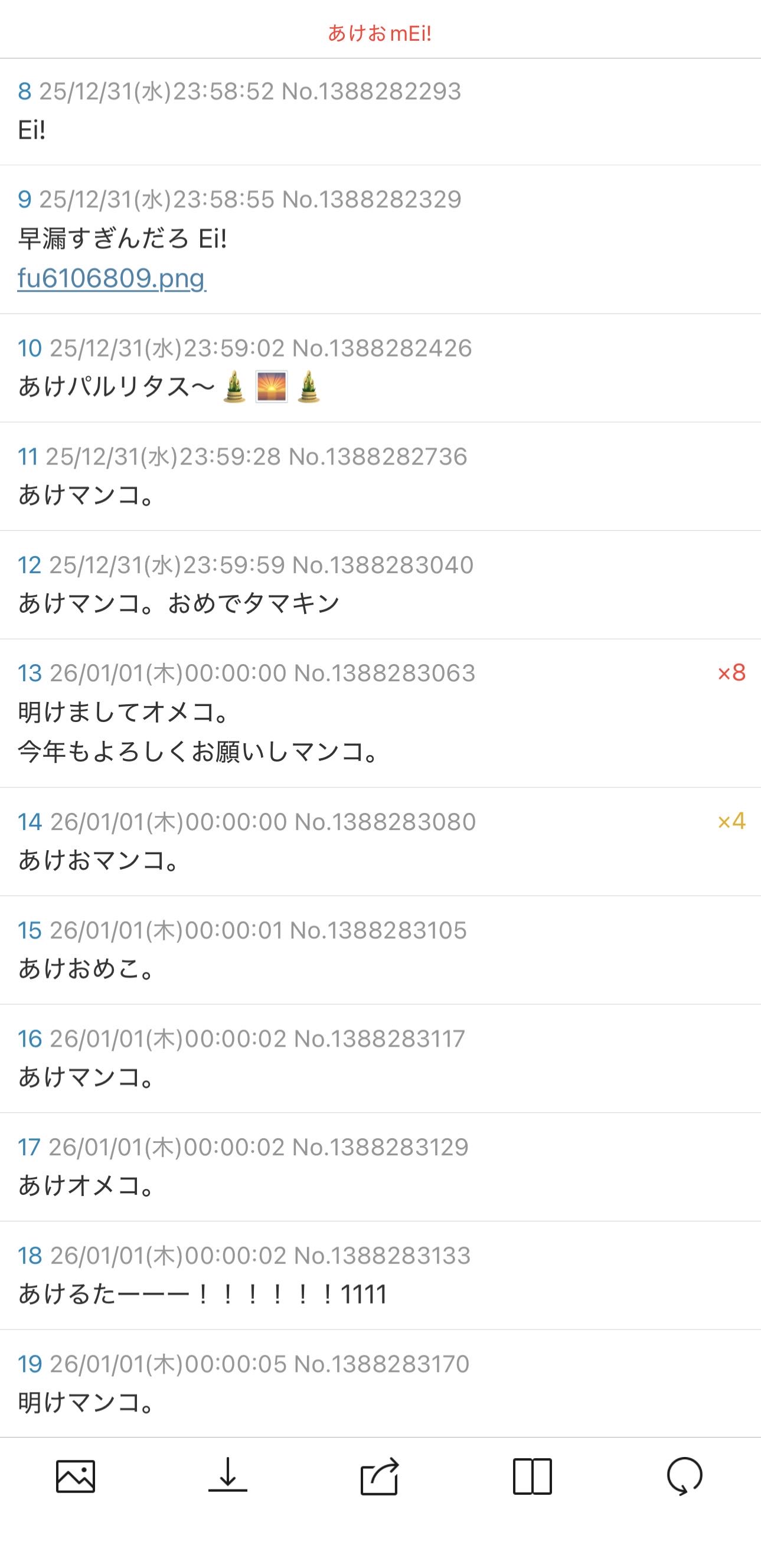Screen dimensions: 761x1568
Task: Tap the ×8 reply count on post 13
Action: (731, 672)
